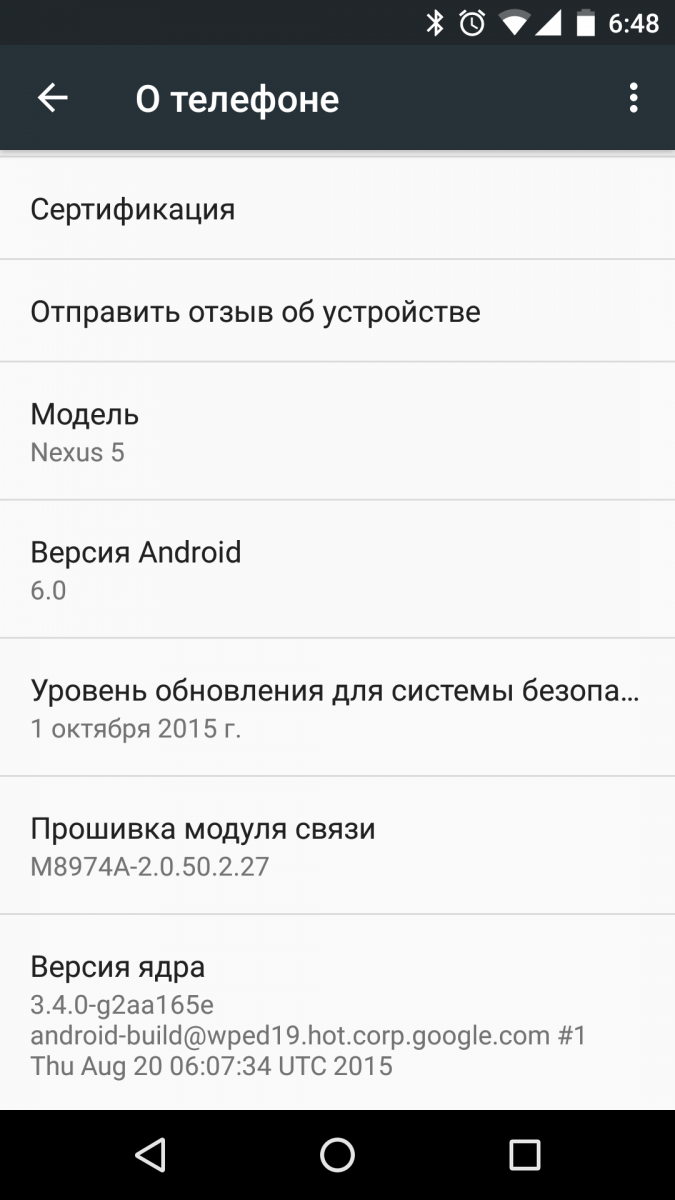Tap the Прошивка модуля связи row
The height and width of the screenshot is (1200, 675).
[x=337, y=845]
